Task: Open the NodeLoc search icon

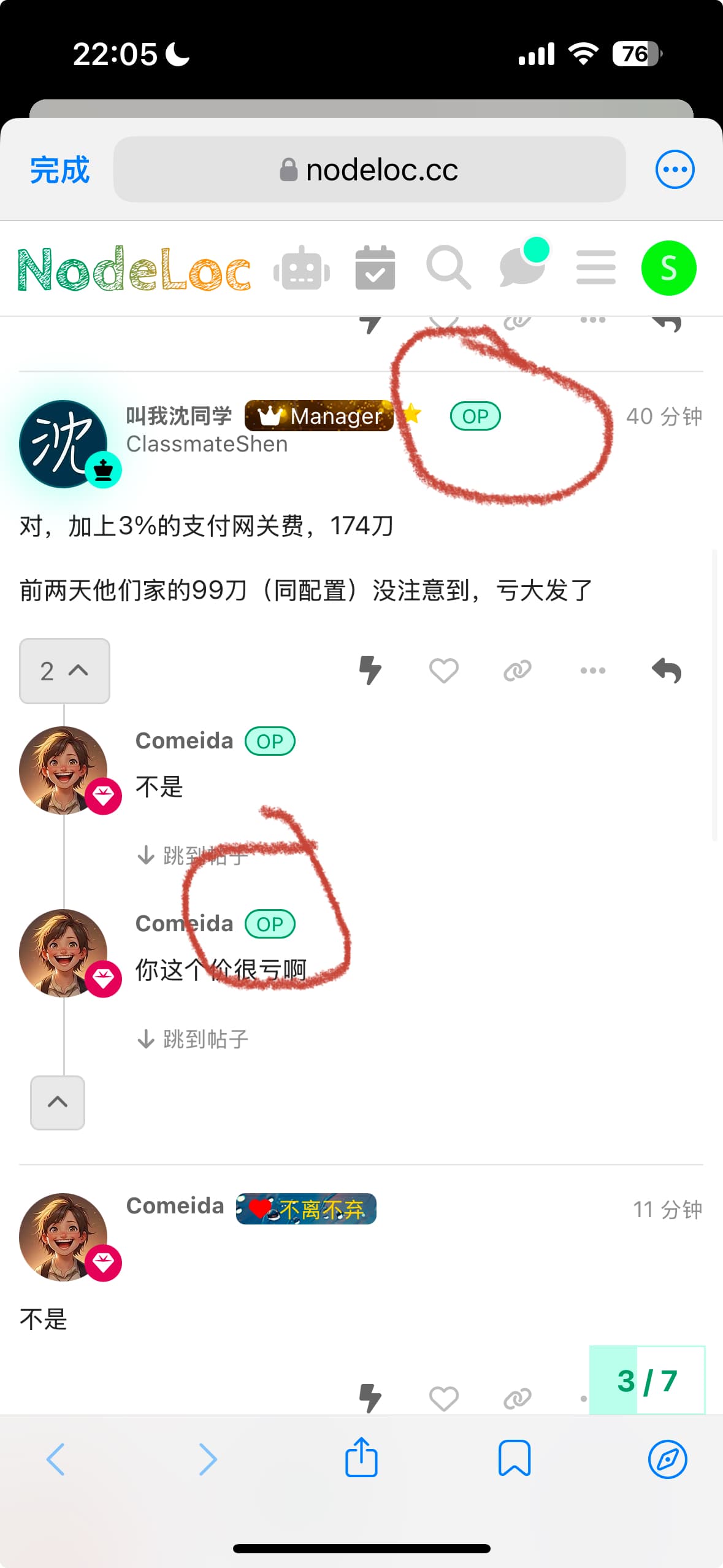Action: (448, 267)
